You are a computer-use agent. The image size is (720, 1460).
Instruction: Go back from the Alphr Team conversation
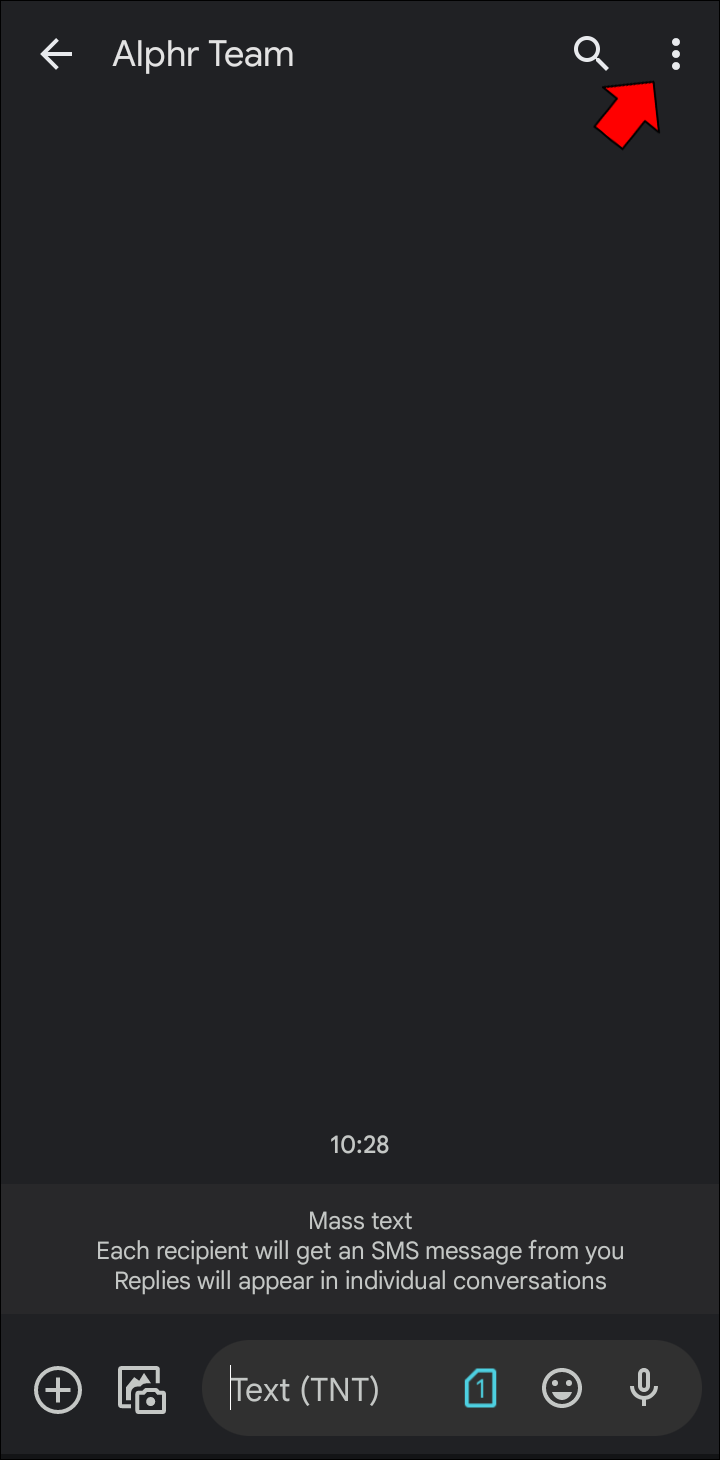[56, 55]
